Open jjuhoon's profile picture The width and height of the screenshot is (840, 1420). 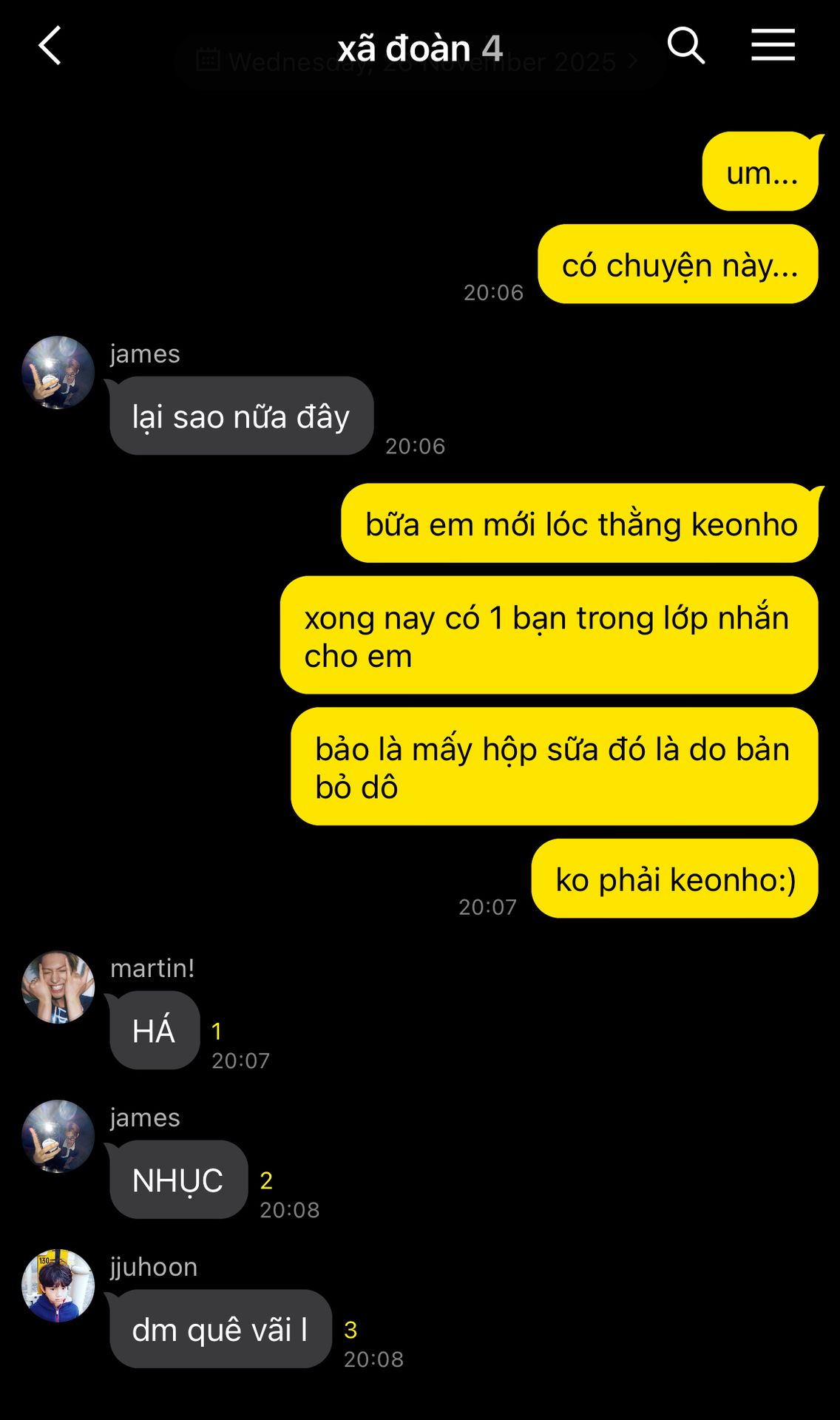[58, 1286]
